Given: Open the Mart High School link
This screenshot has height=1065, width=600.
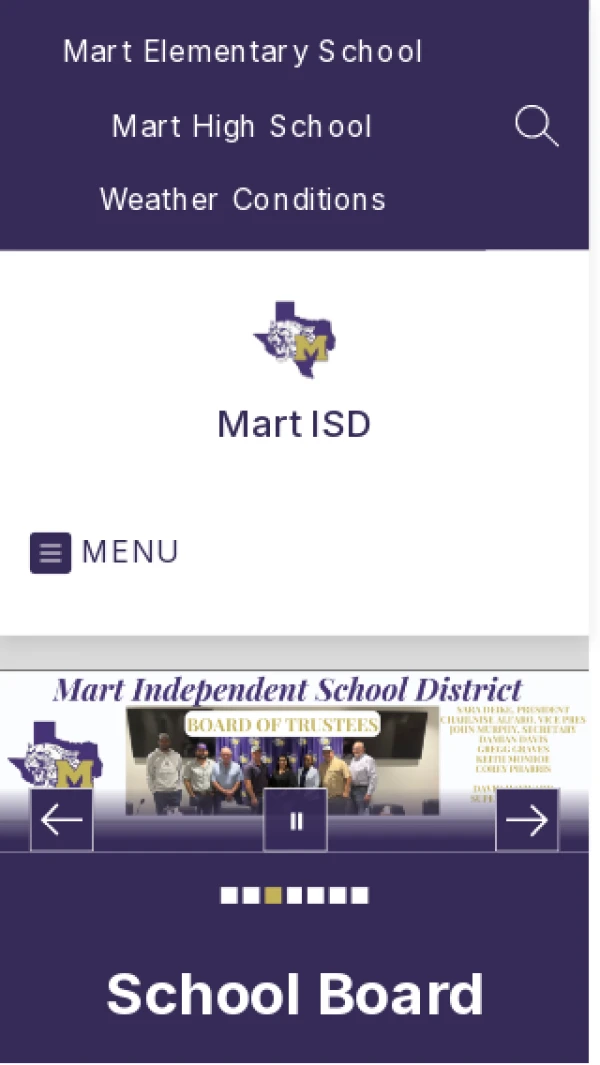Looking at the screenshot, I should point(242,127).
